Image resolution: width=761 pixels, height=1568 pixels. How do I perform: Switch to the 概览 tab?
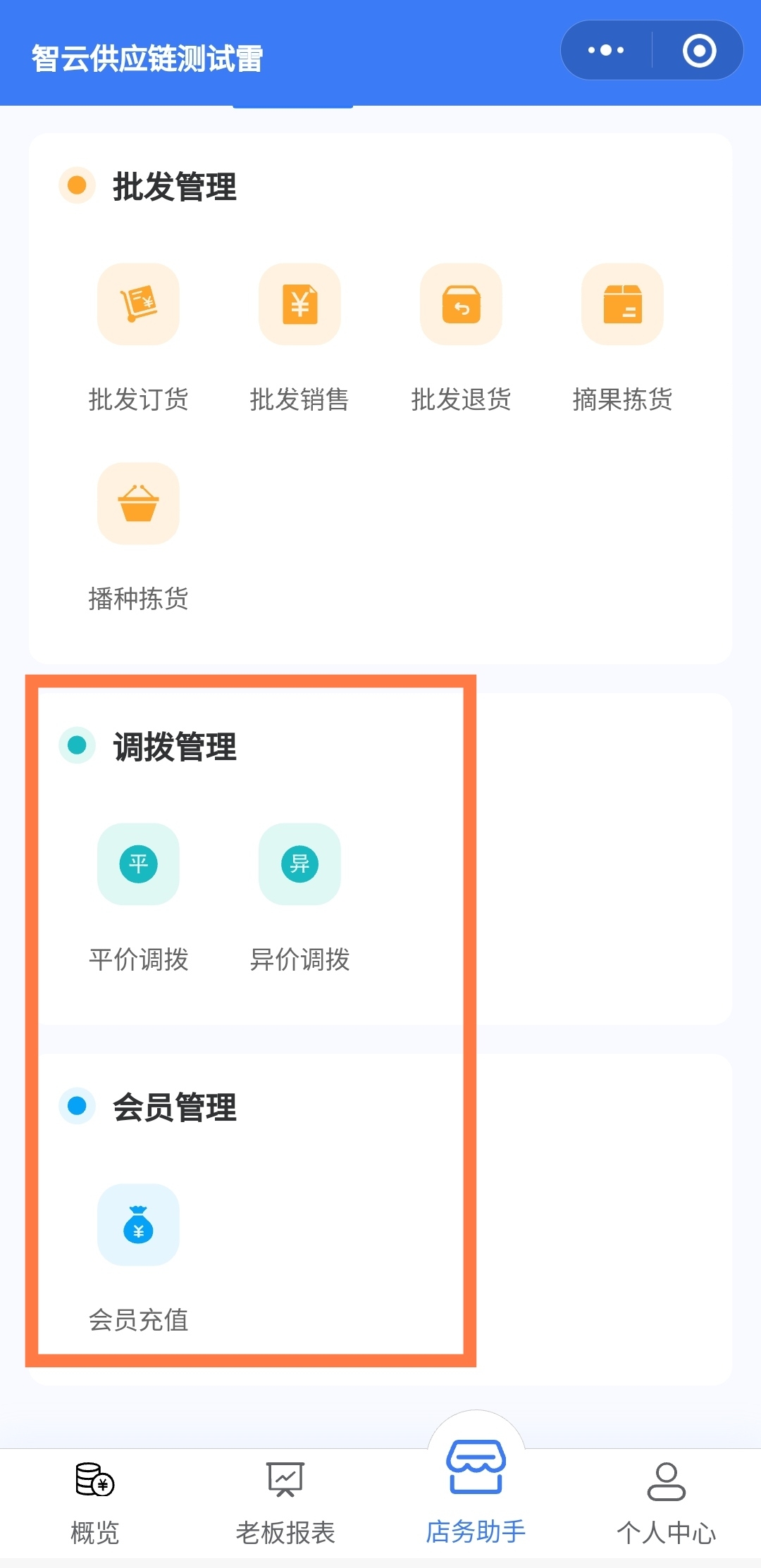pos(95,1502)
